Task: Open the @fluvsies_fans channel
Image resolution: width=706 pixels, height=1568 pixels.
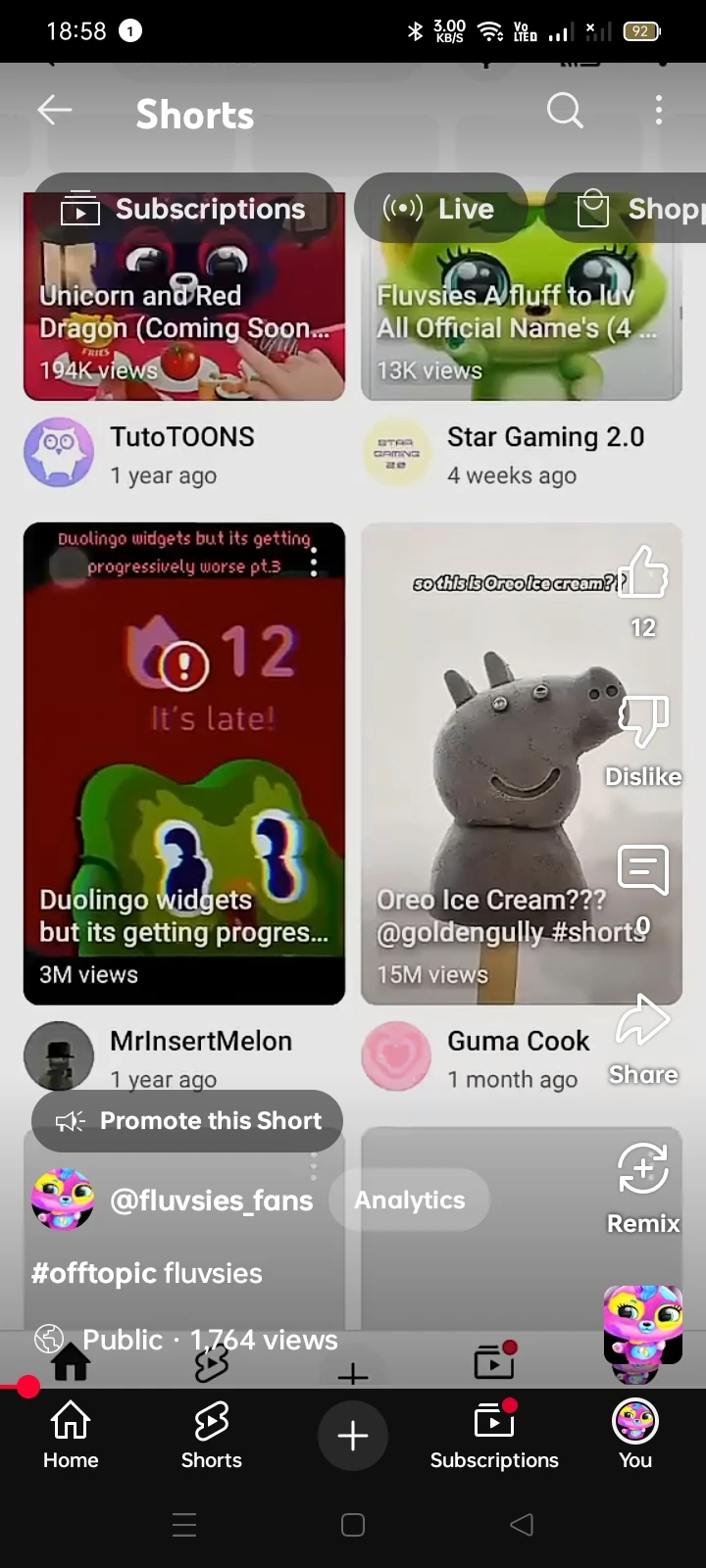Action: coord(211,1200)
